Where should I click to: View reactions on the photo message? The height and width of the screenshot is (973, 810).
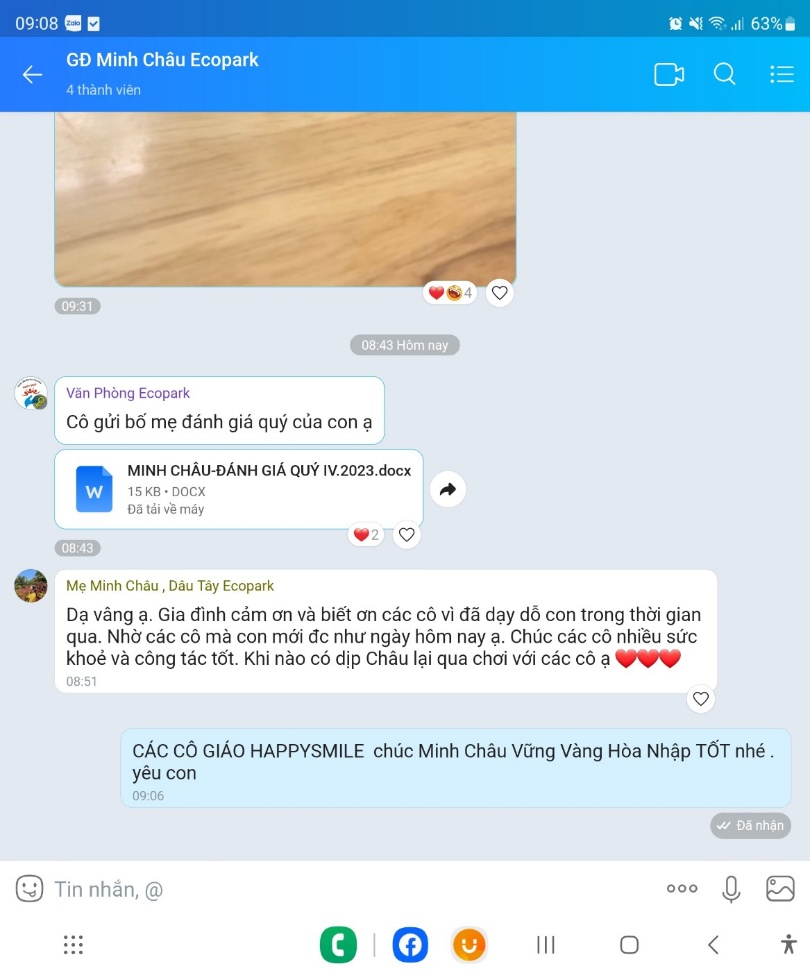[x=451, y=293]
